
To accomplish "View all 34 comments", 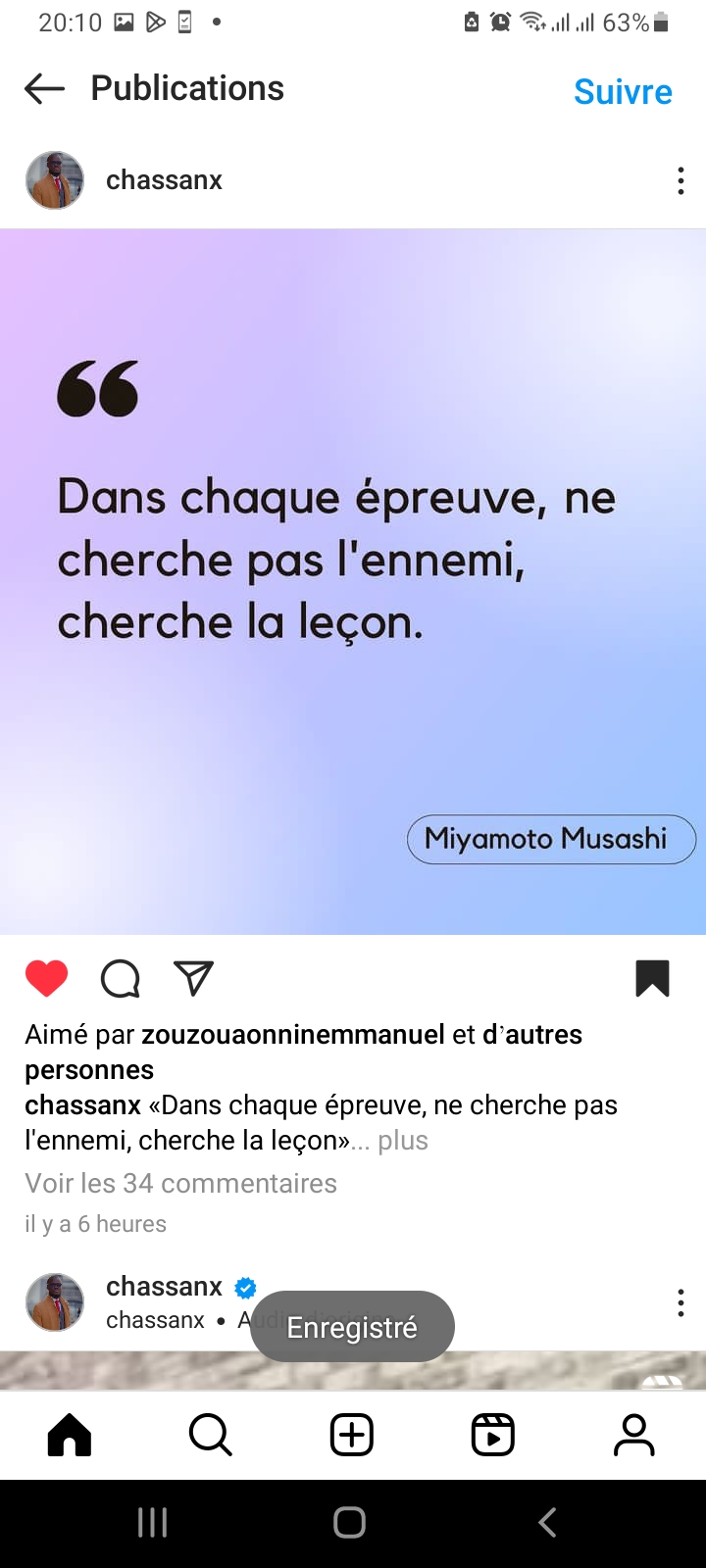I will click(x=180, y=1184).
